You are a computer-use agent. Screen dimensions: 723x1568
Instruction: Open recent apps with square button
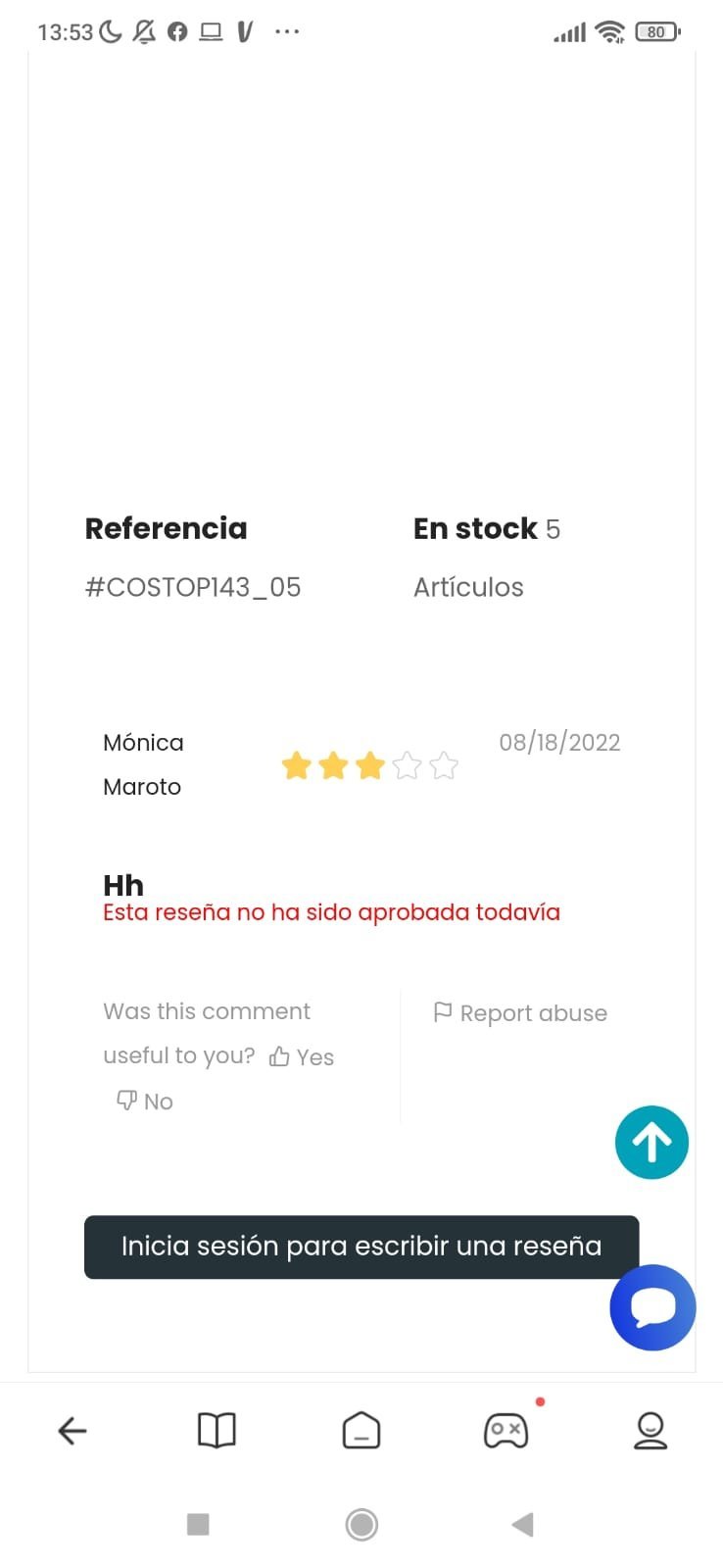tap(198, 1524)
